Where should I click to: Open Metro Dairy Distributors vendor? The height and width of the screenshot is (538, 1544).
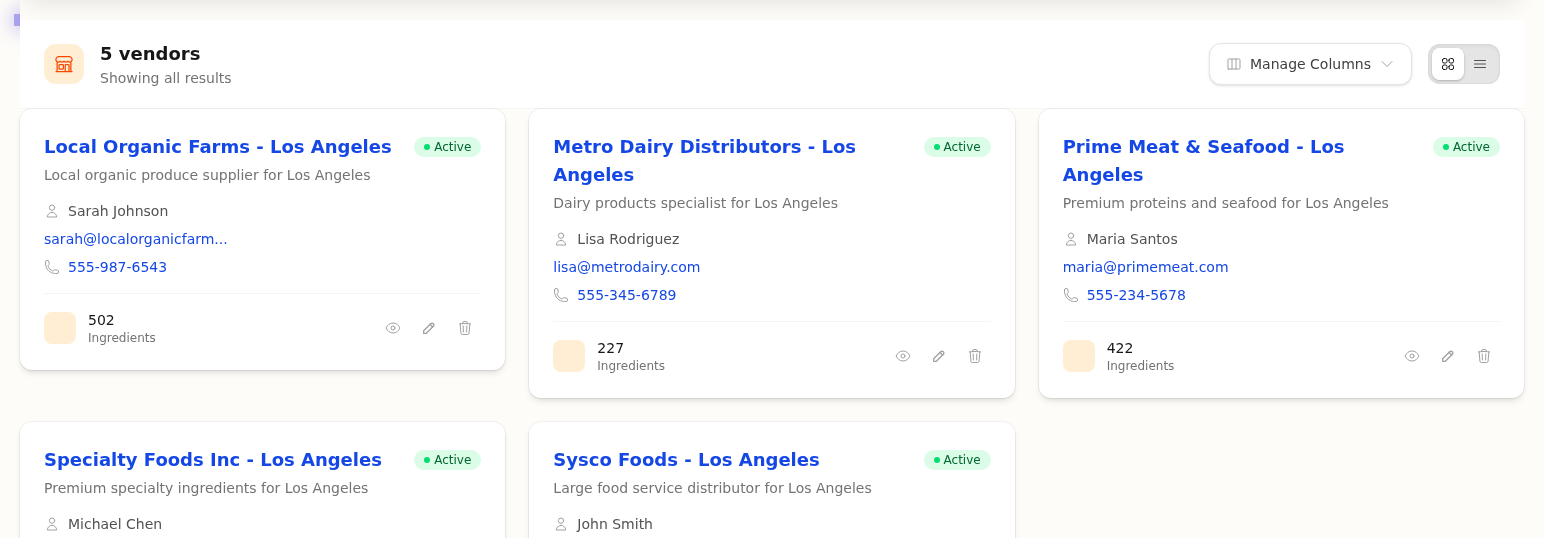point(703,147)
